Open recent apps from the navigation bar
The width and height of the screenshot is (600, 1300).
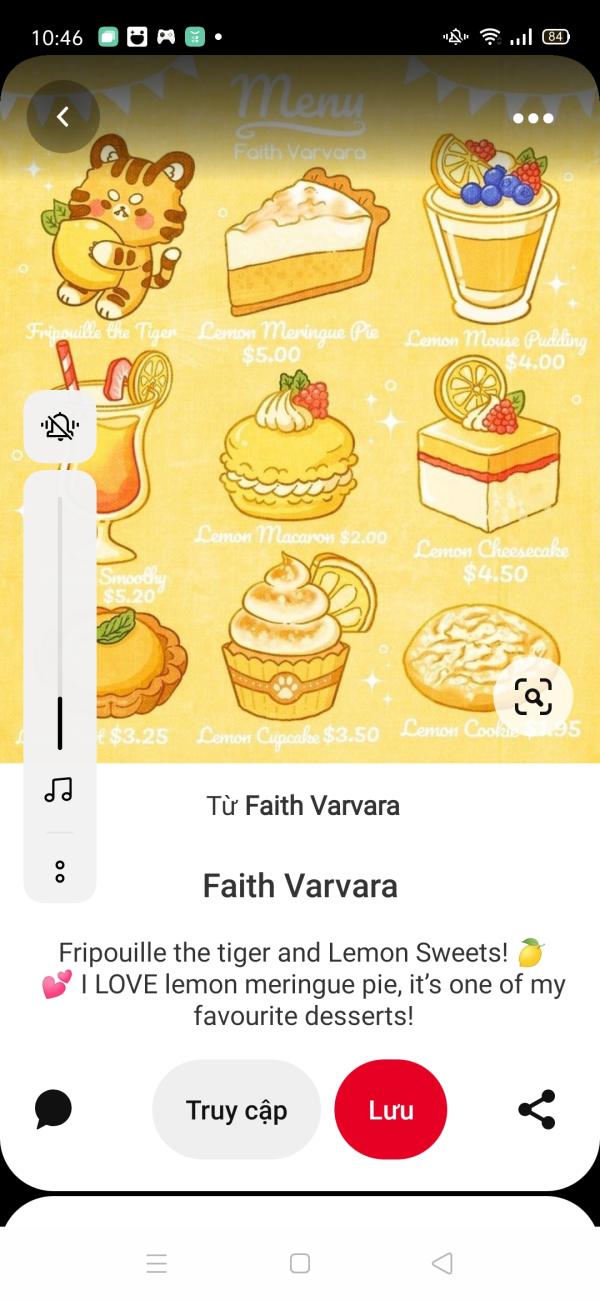tap(157, 1263)
